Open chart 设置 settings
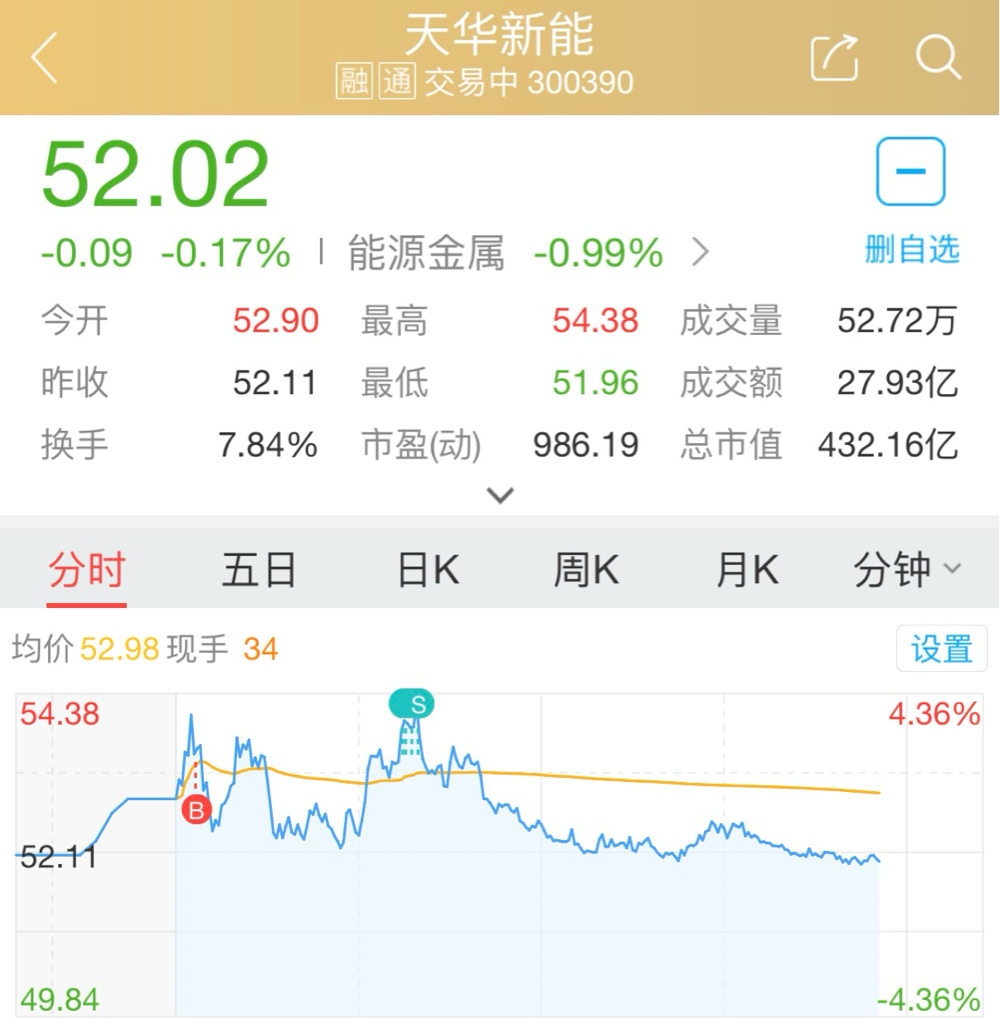1000x1024 pixels. pyautogui.click(x=941, y=648)
